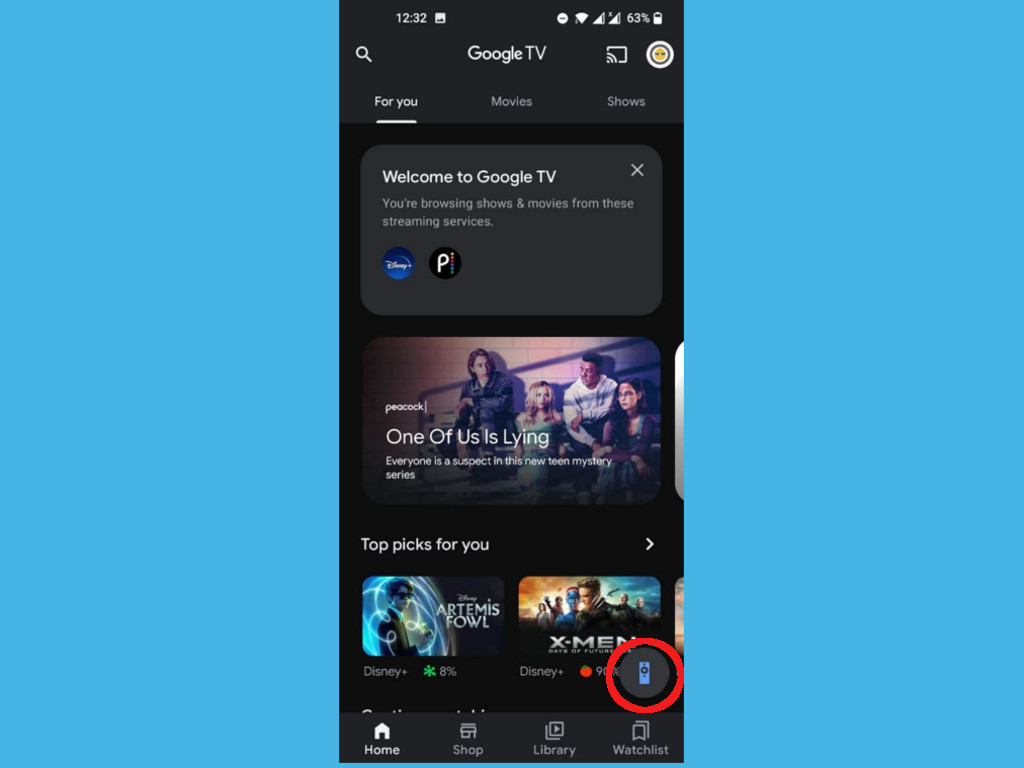Dismiss the Welcome to Google TV card
This screenshot has width=1024, height=768.
(637, 170)
